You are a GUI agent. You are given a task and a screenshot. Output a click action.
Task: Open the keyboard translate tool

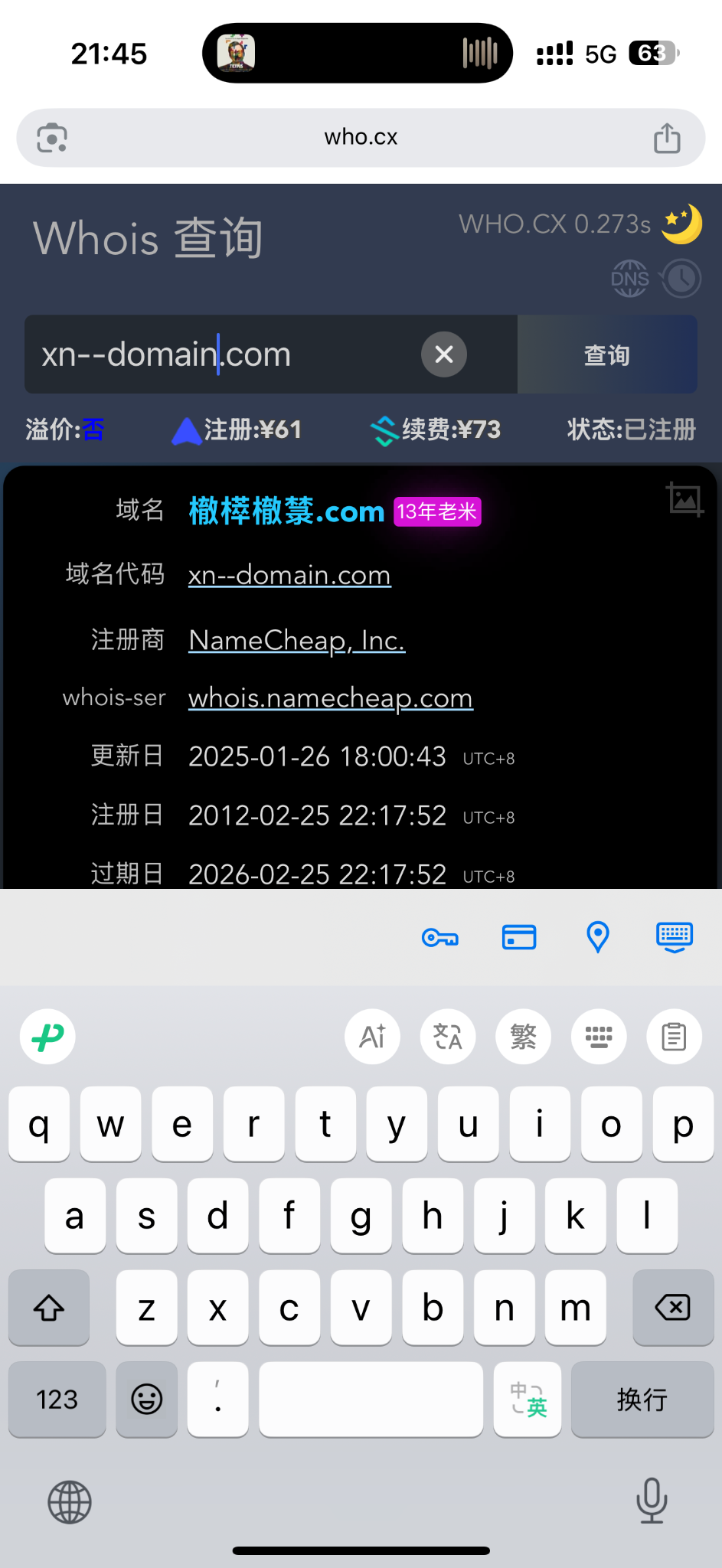pos(448,1037)
